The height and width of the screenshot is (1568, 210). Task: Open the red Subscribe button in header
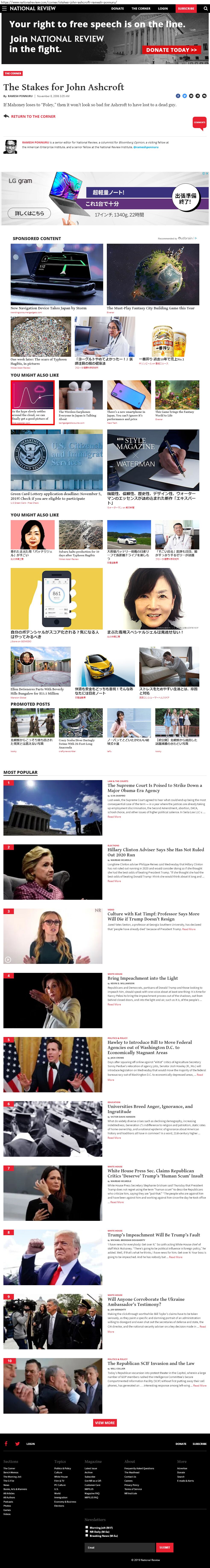[186, 9]
